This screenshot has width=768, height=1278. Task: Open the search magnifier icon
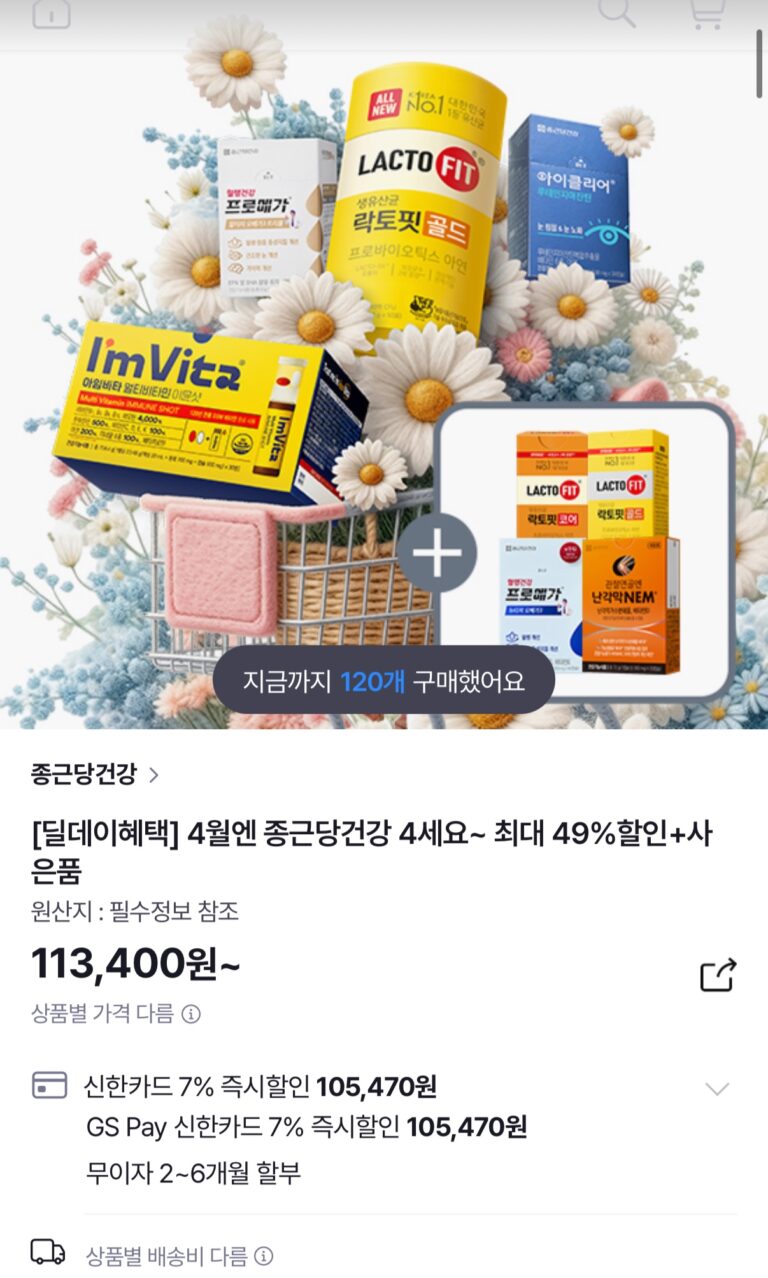[x=616, y=12]
